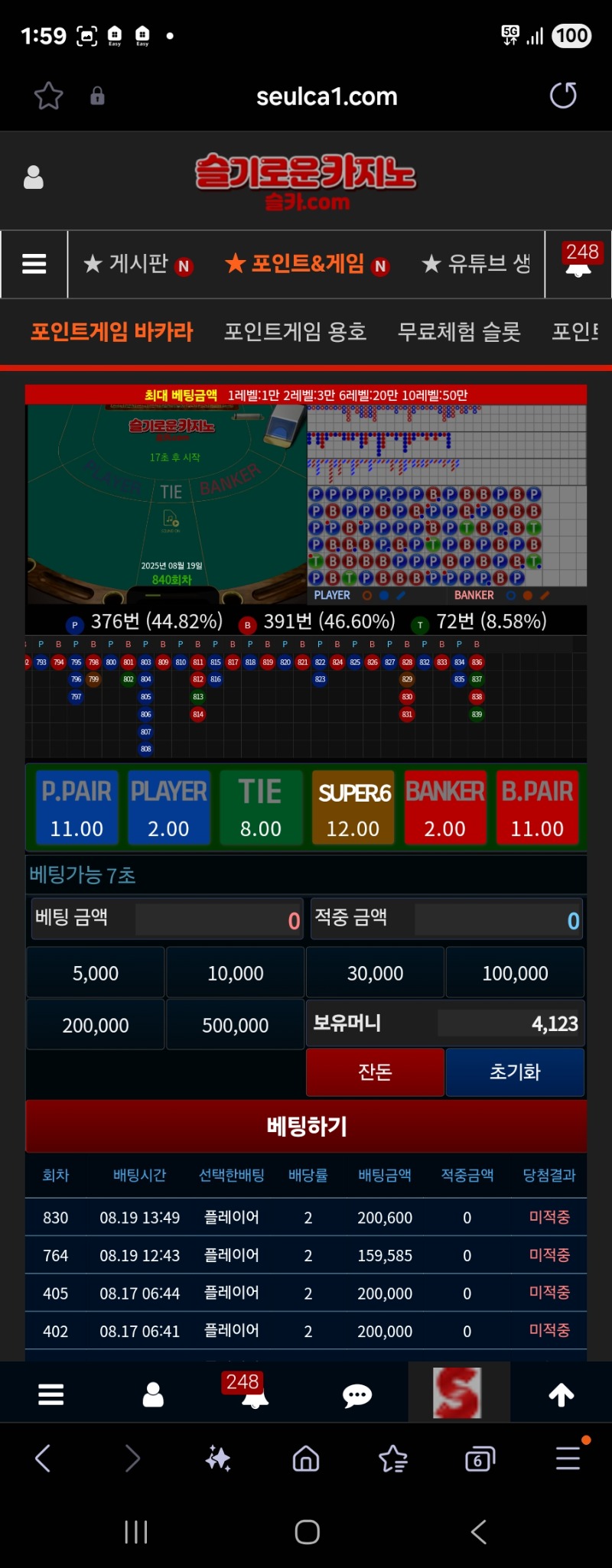Image resolution: width=612 pixels, height=1568 pixels.
Task: Bookmark this site with the star icon
Action: (48, 96)
